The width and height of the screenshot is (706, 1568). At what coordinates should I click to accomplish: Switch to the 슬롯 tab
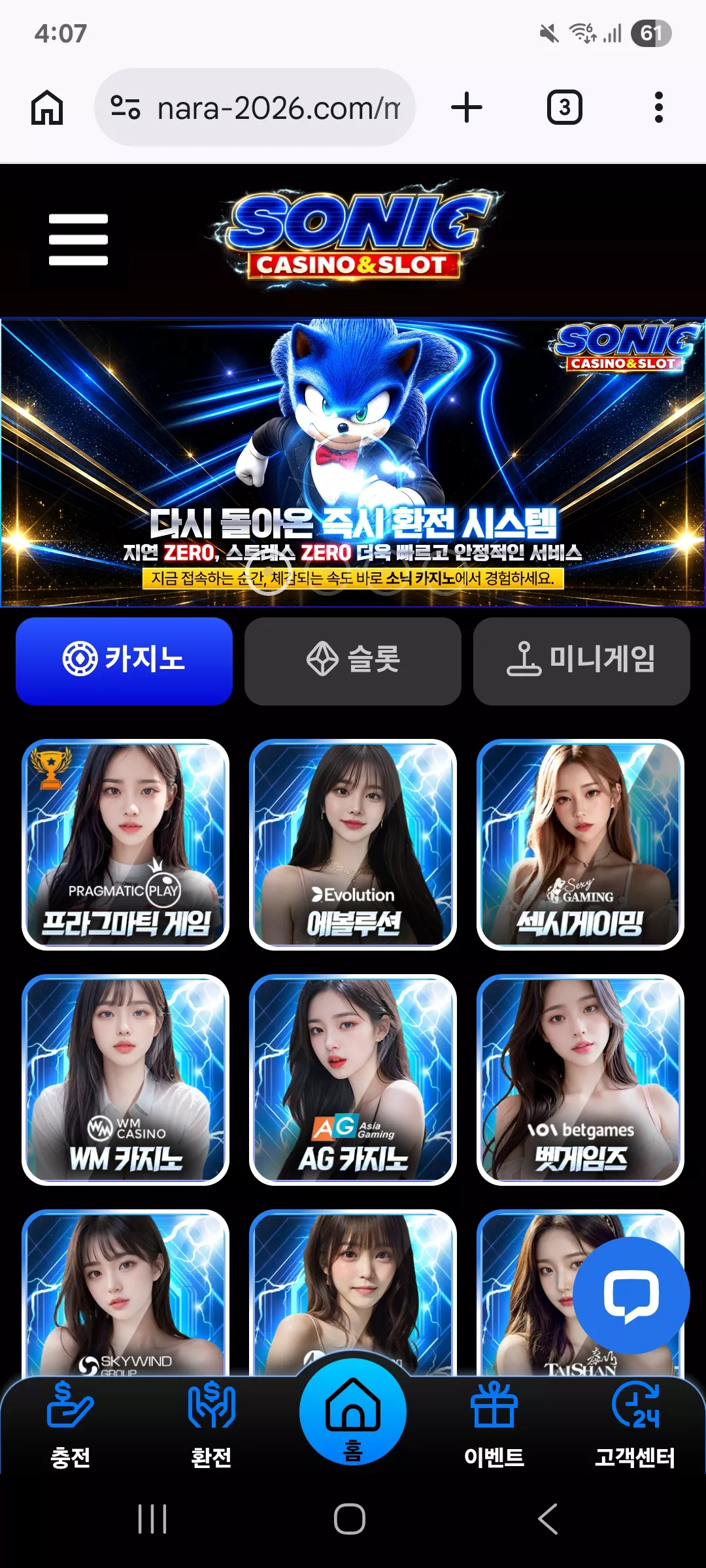[x=353, y=661]
